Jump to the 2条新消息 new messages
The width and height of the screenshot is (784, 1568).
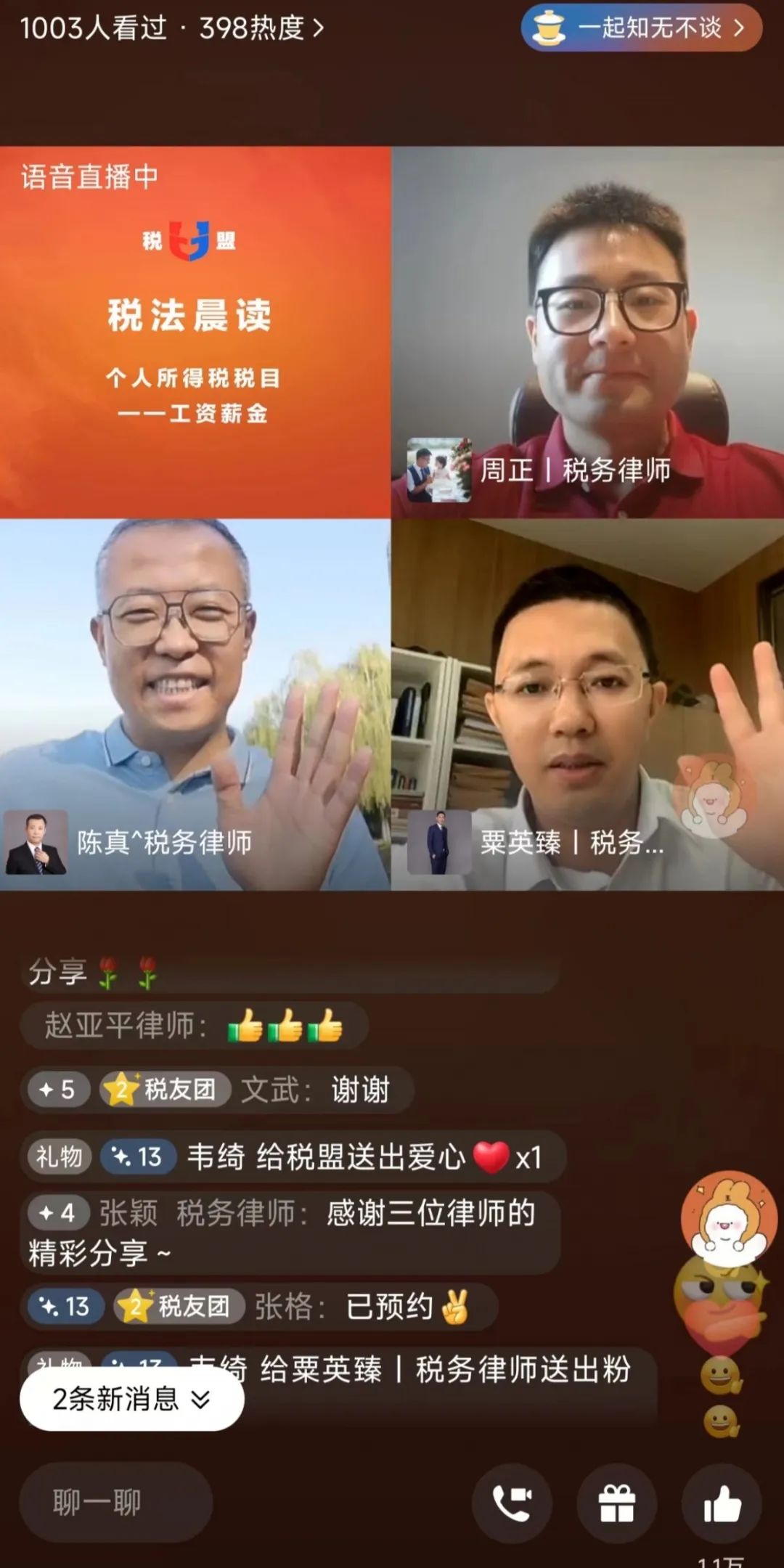[131, 1398]
